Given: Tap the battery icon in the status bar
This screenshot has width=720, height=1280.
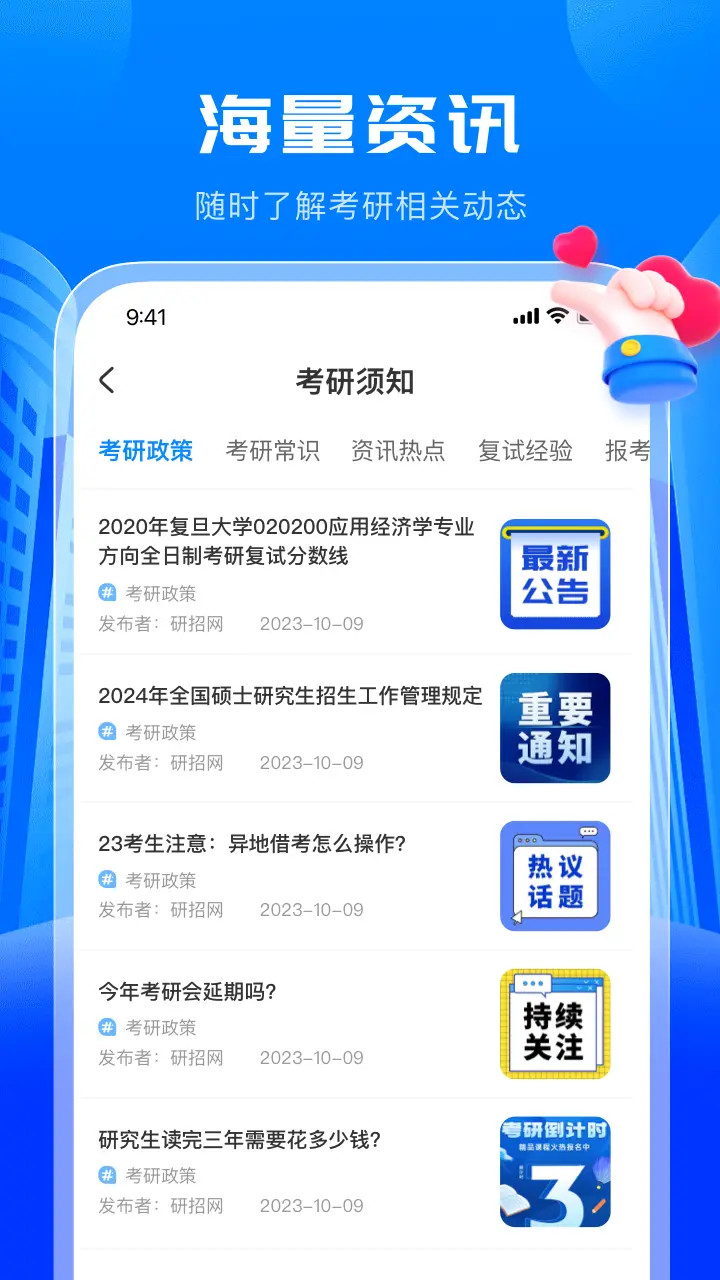Looking at the screenshot, I should [585, 316].
